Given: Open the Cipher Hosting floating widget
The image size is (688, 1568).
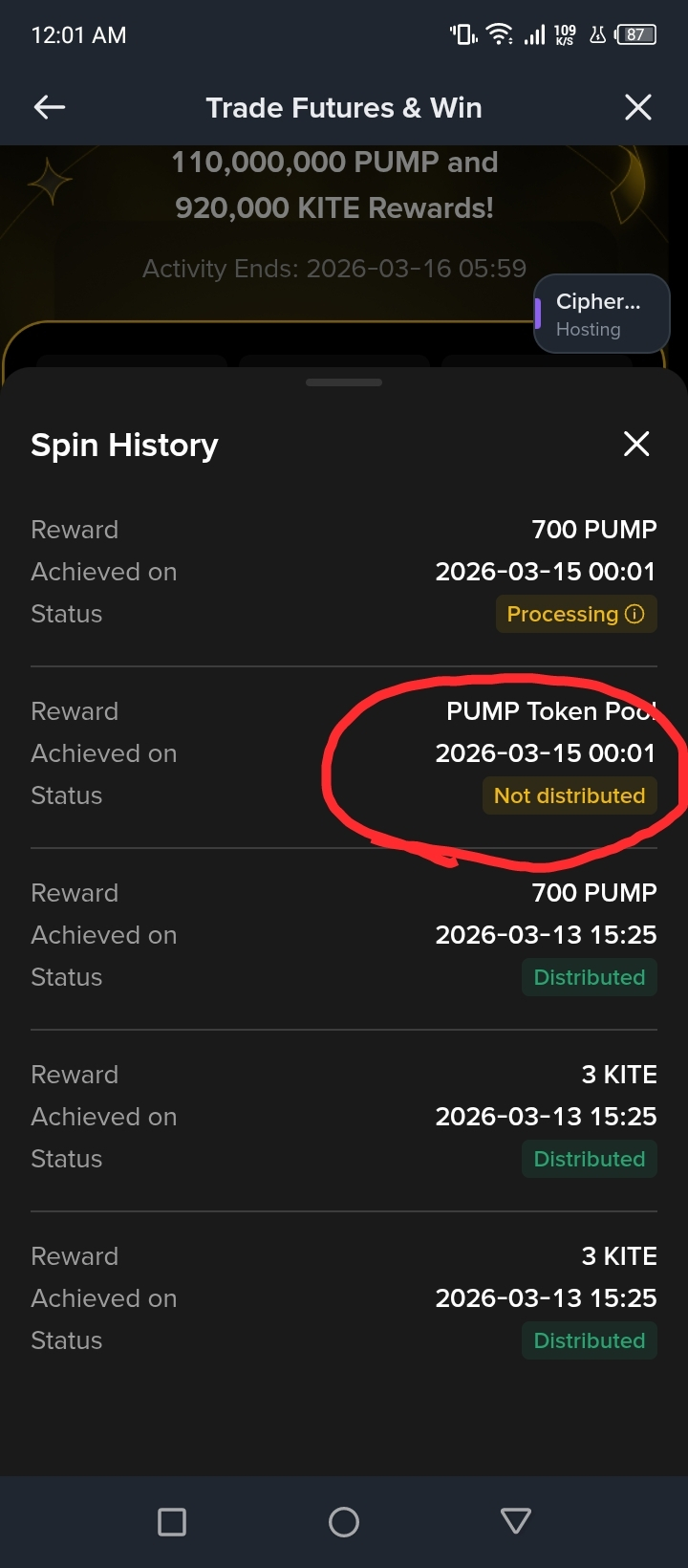Looking at the screenshot, I should 602,314.
